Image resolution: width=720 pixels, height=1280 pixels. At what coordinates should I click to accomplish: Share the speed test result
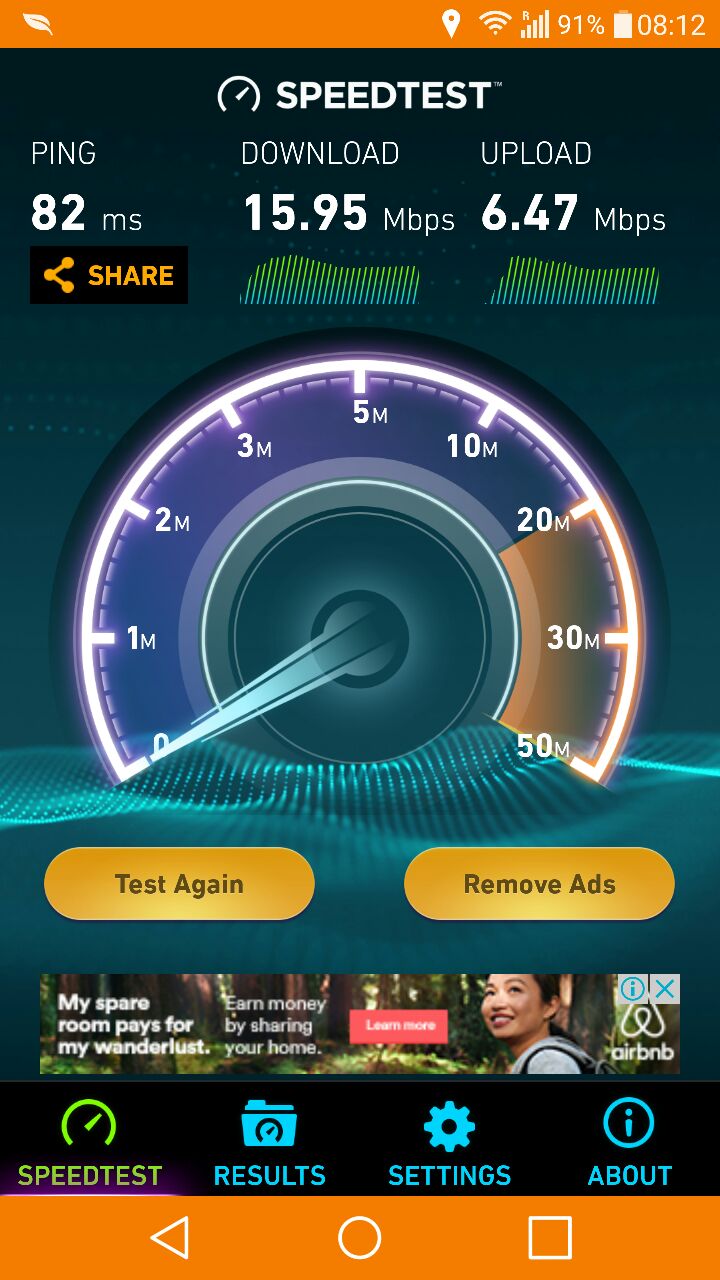[x=109, y=275]
